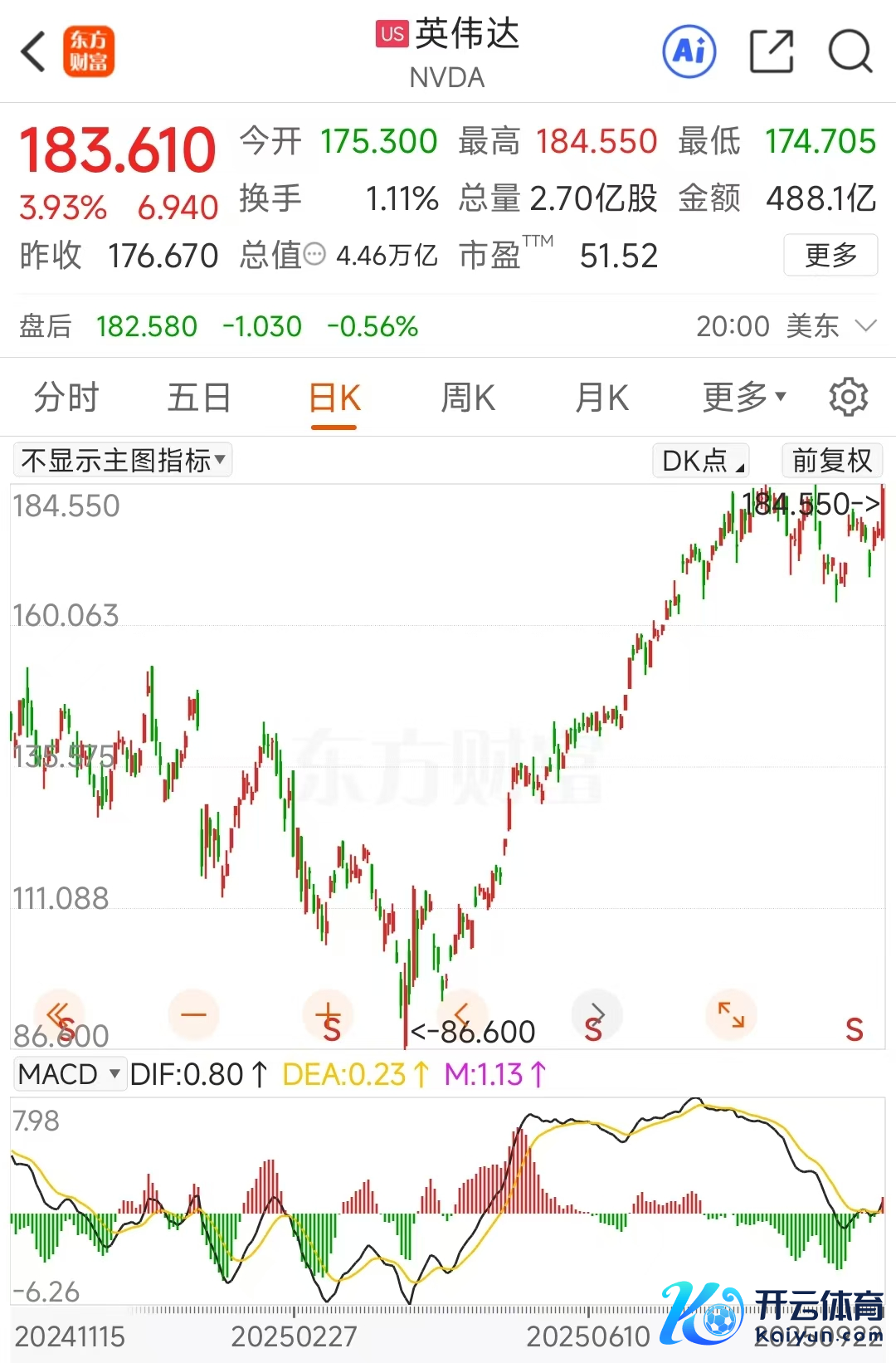The image size is (896, 1363).
Task: Share this stock page
Action: [x=771, y=51]
